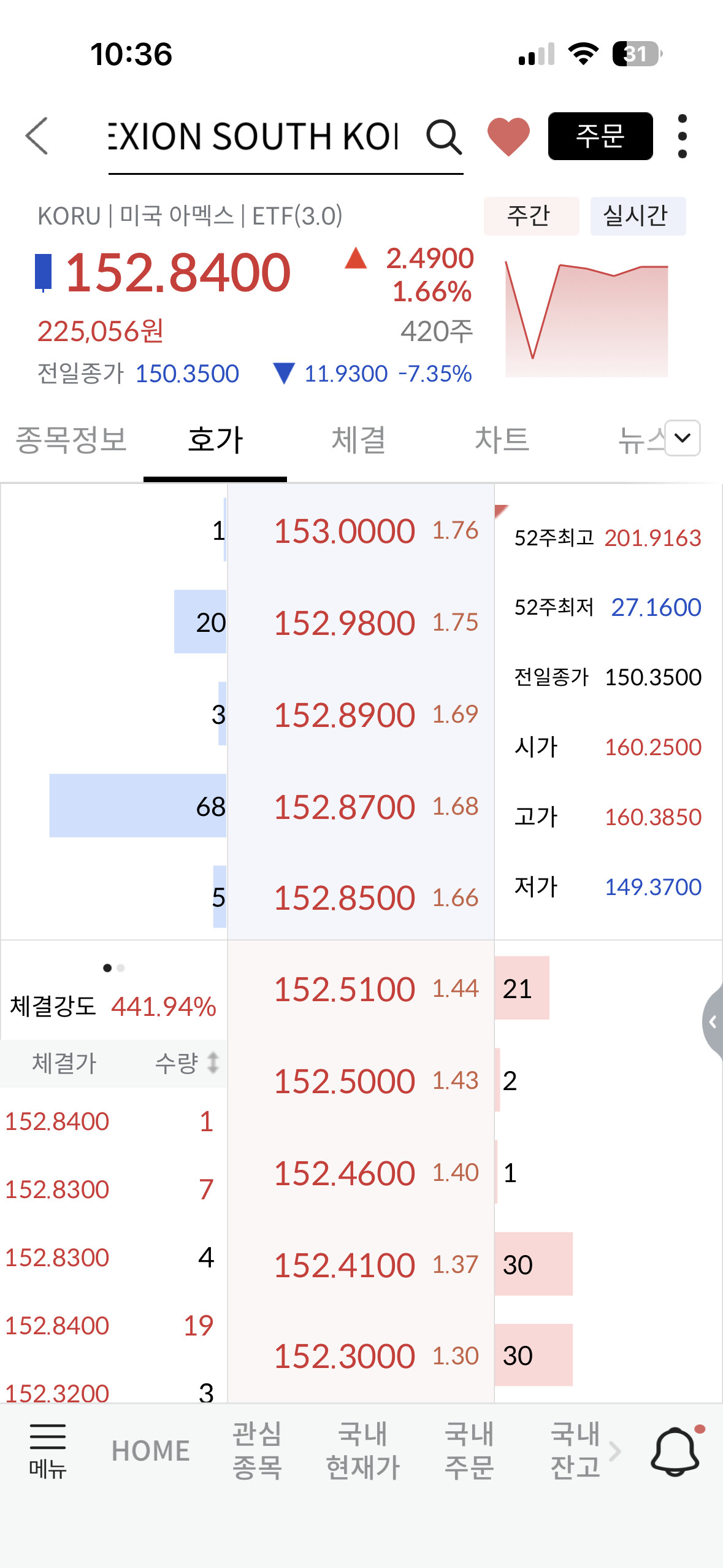The image size is (723, 1568).
Task: Open 국내주문 in bottom bar
Action: click(469, 1451)
